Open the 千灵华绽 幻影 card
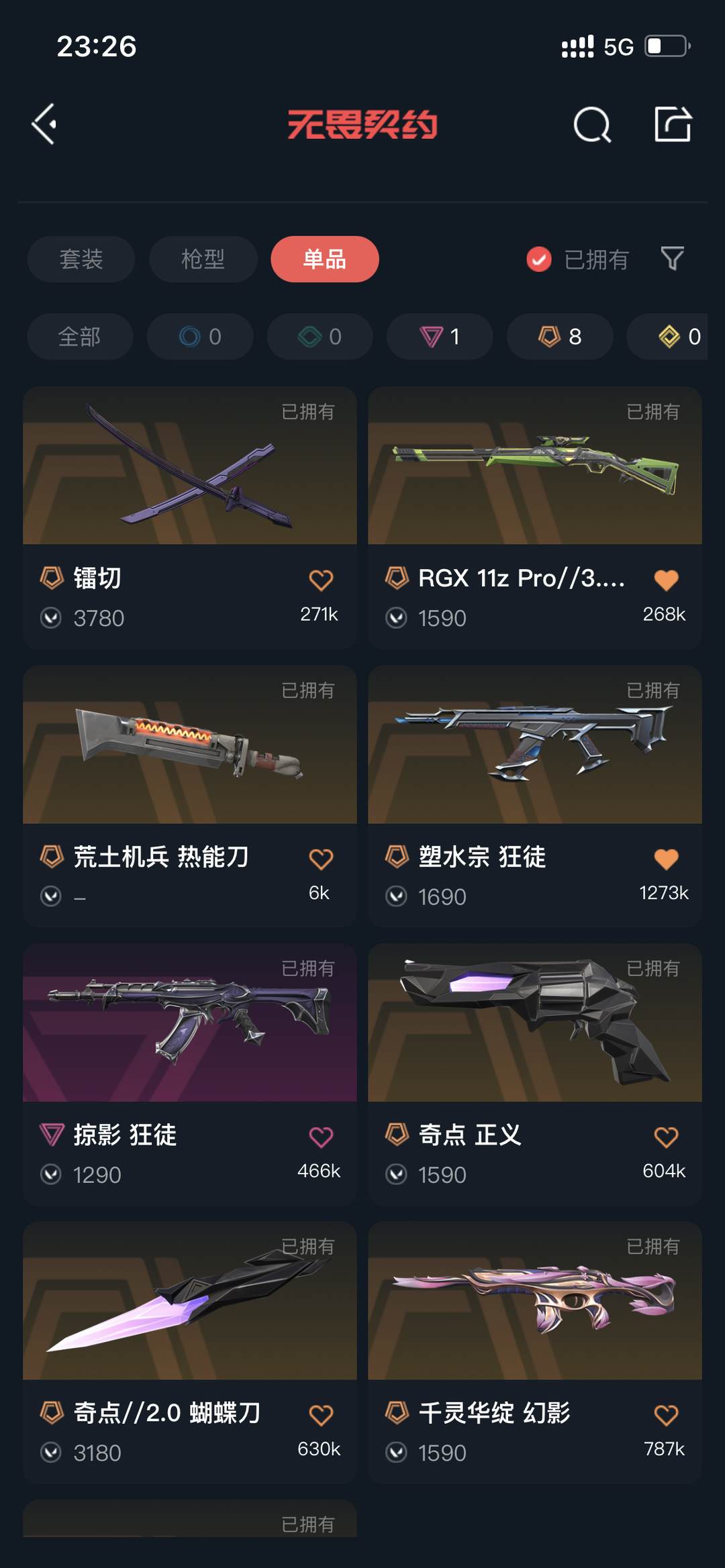The height and width of the screenshot is (1568, 725). click(535, 1353)
